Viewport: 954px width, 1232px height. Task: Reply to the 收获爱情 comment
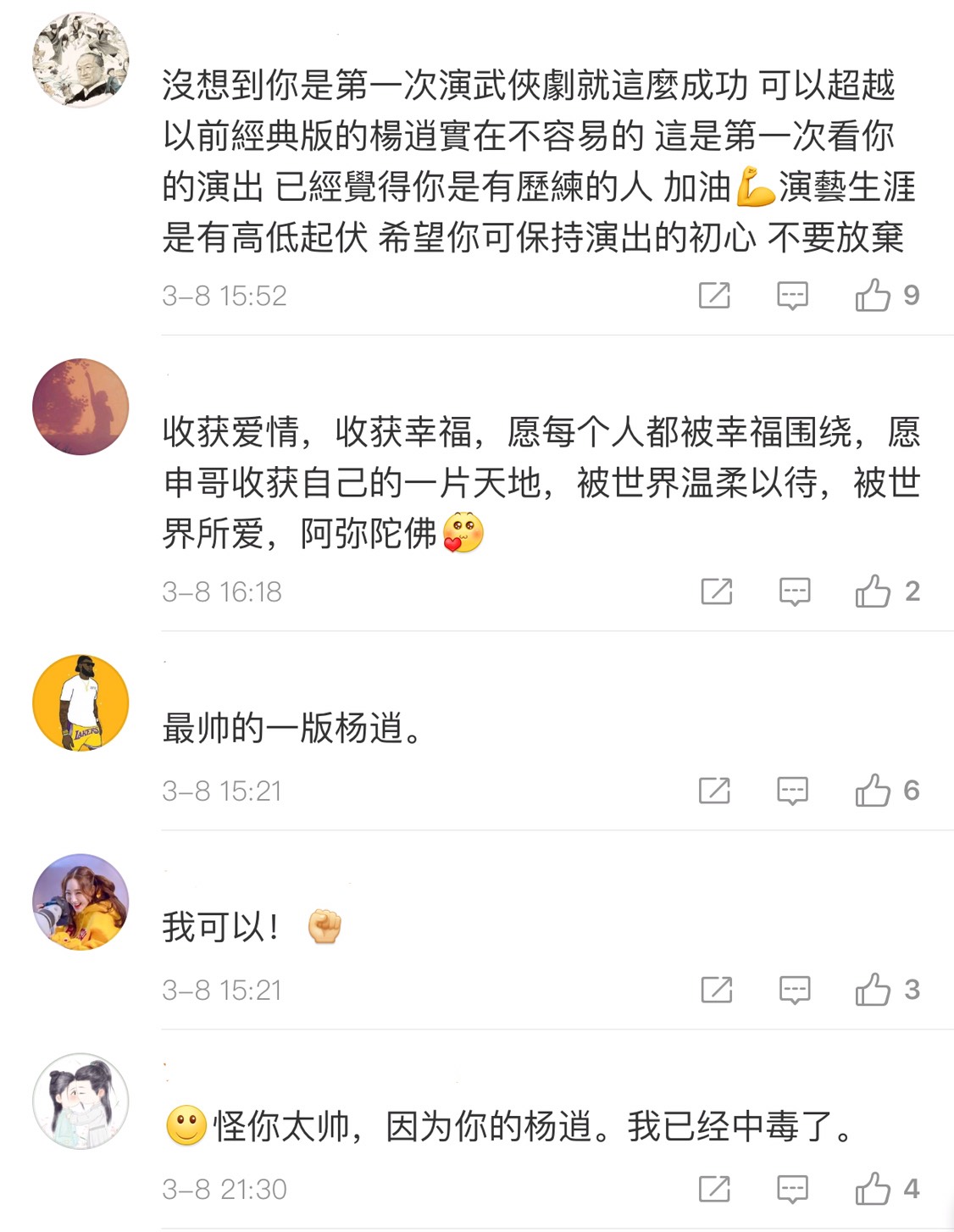794,591
